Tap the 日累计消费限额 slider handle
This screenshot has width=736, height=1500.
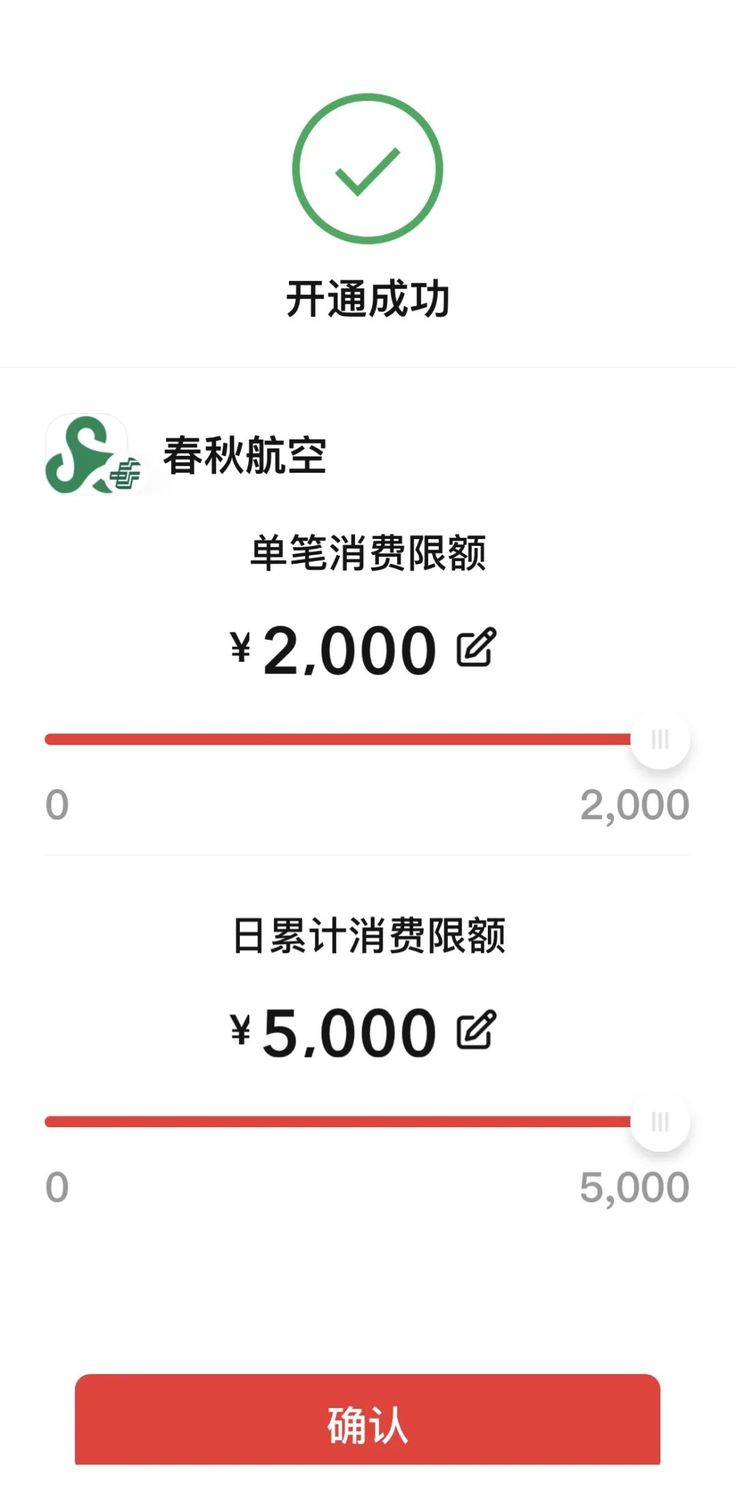coord(660,1121)
